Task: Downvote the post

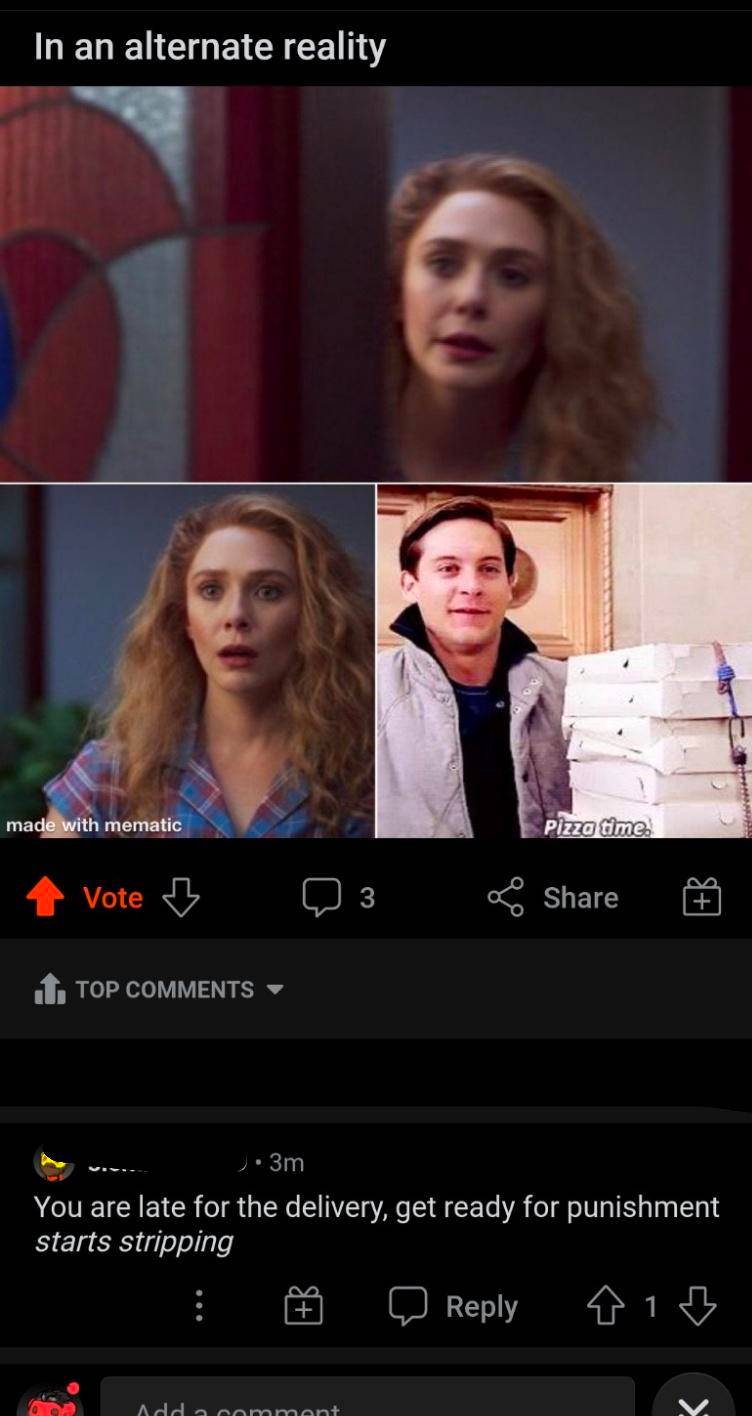Action: click(181, 897)
